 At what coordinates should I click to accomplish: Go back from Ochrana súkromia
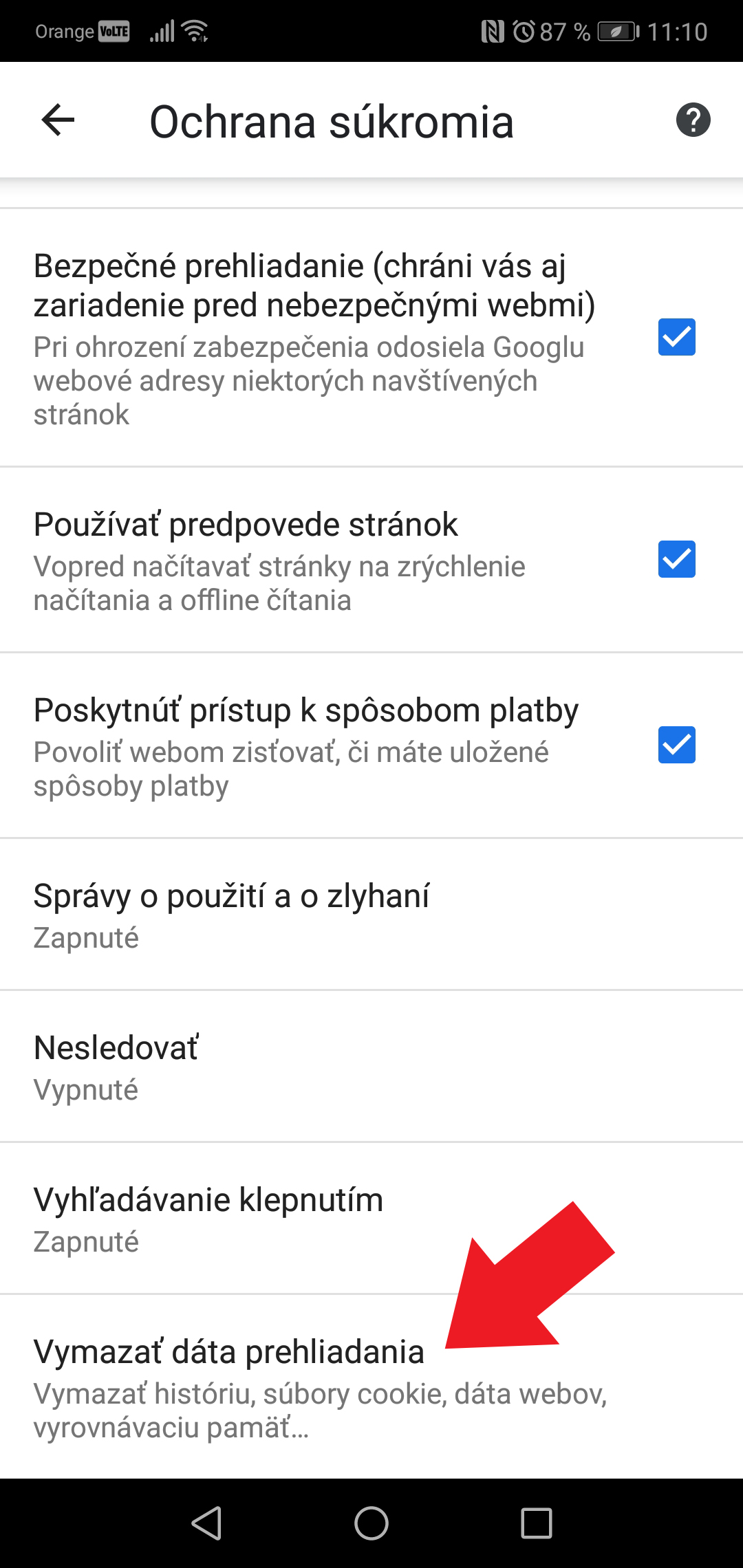[58, 120]
